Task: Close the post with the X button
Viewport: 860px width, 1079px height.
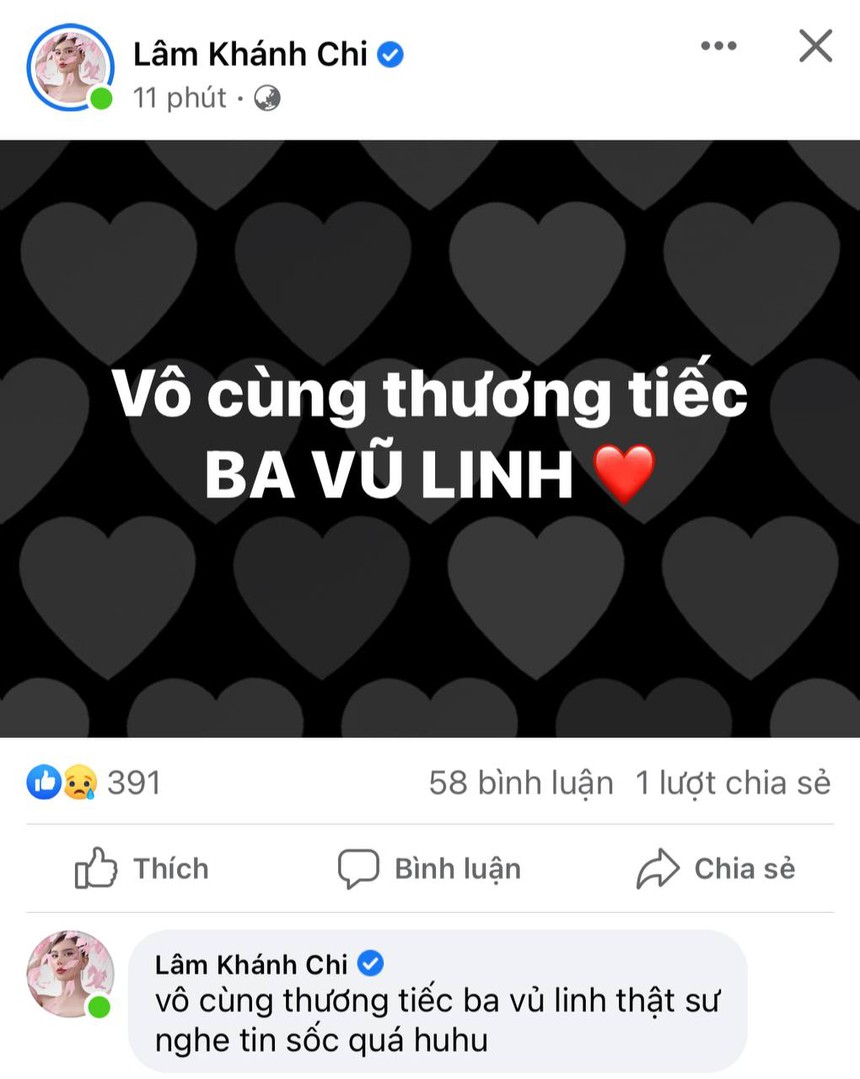Action: pyautogui.click(x=816, y=45)
